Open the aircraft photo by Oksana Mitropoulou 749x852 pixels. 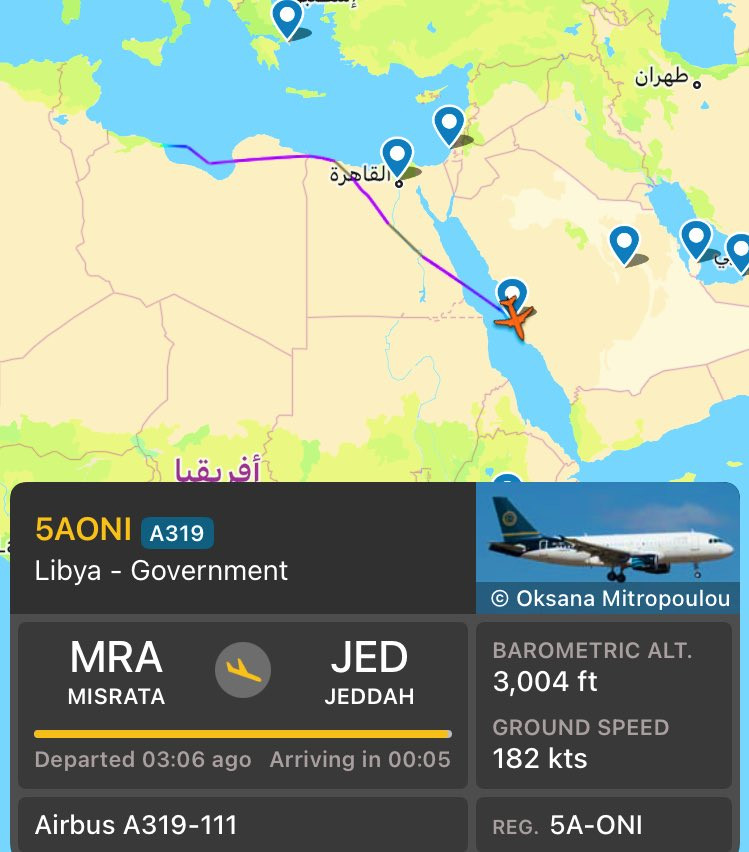click(607, 548)
